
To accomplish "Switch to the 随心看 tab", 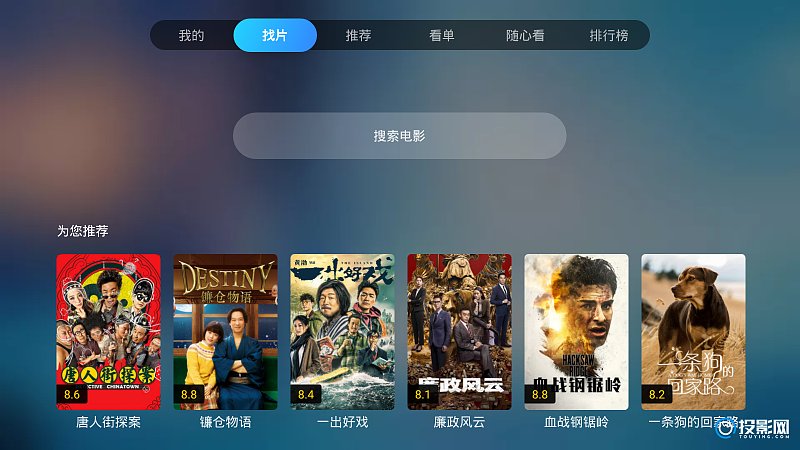I will pyautogui.click(x=525, y=35).
